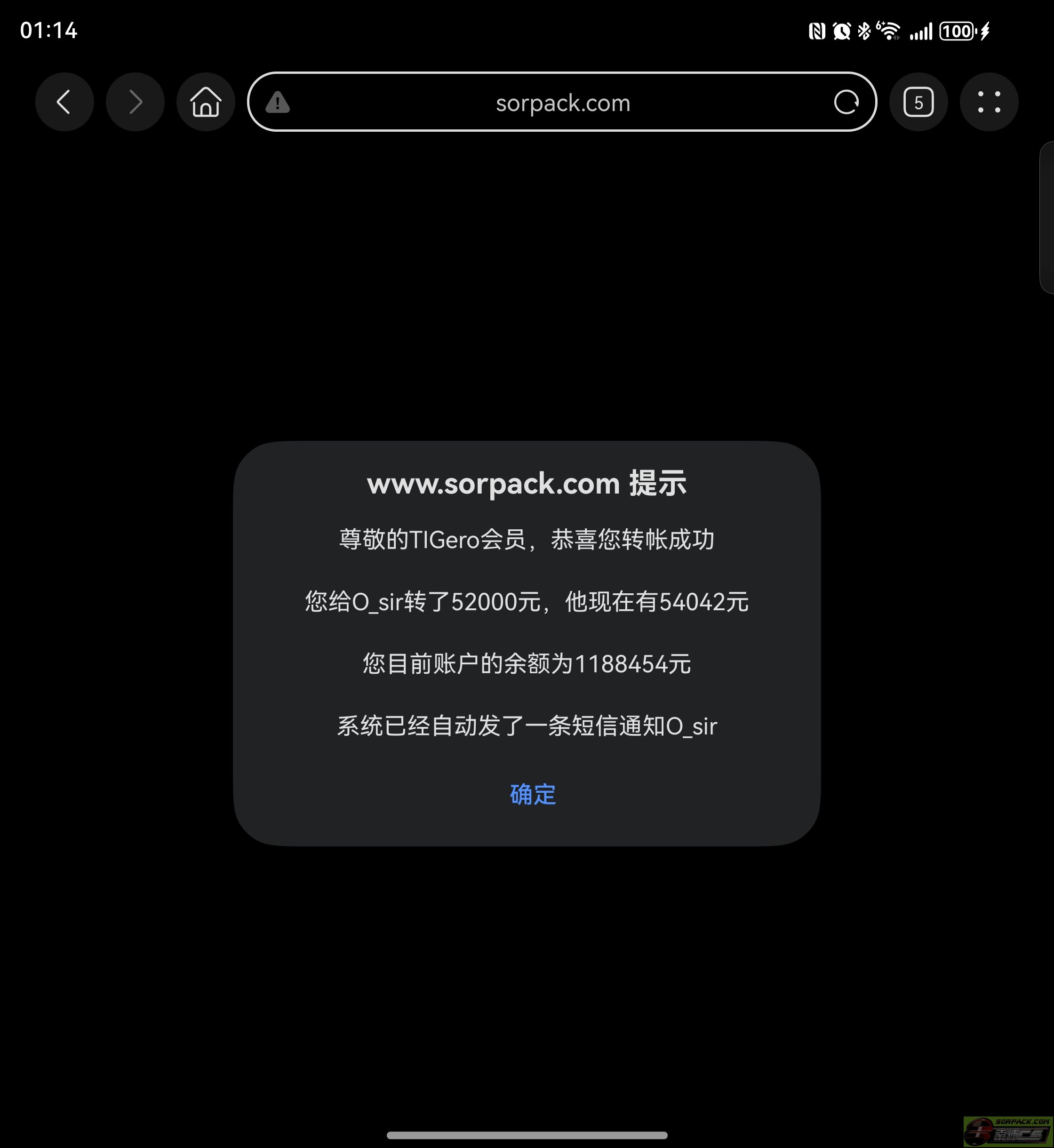The height and width of the screenshot is (1148, 1054).
Task: Go back to the previous page
Action: [x=64, y=102]
